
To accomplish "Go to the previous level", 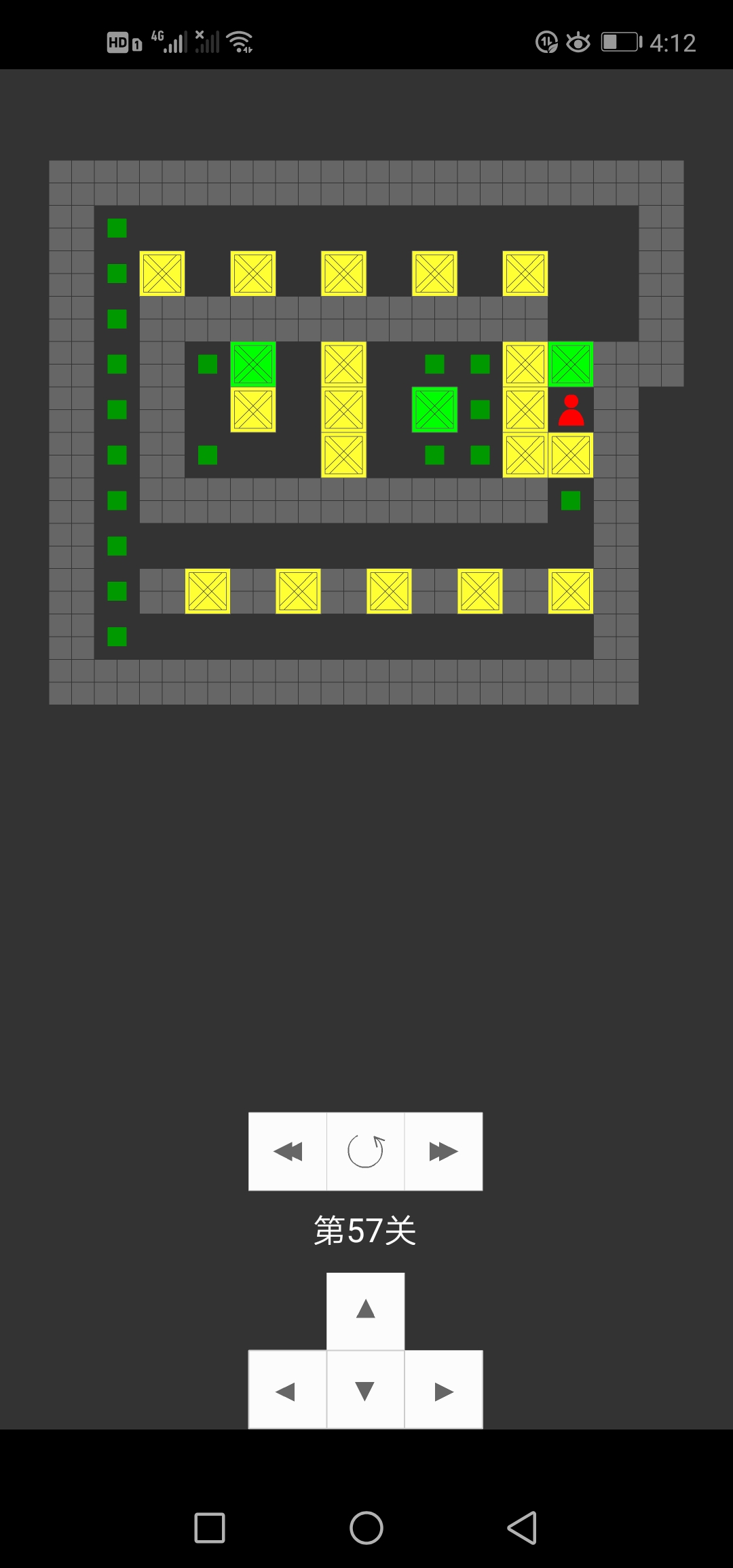I will [288, 1151].
